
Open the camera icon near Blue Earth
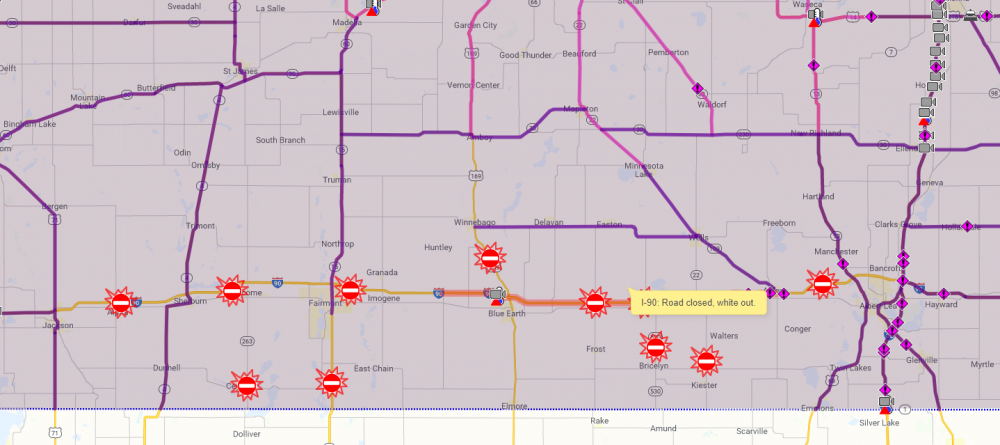coord(495,293)
